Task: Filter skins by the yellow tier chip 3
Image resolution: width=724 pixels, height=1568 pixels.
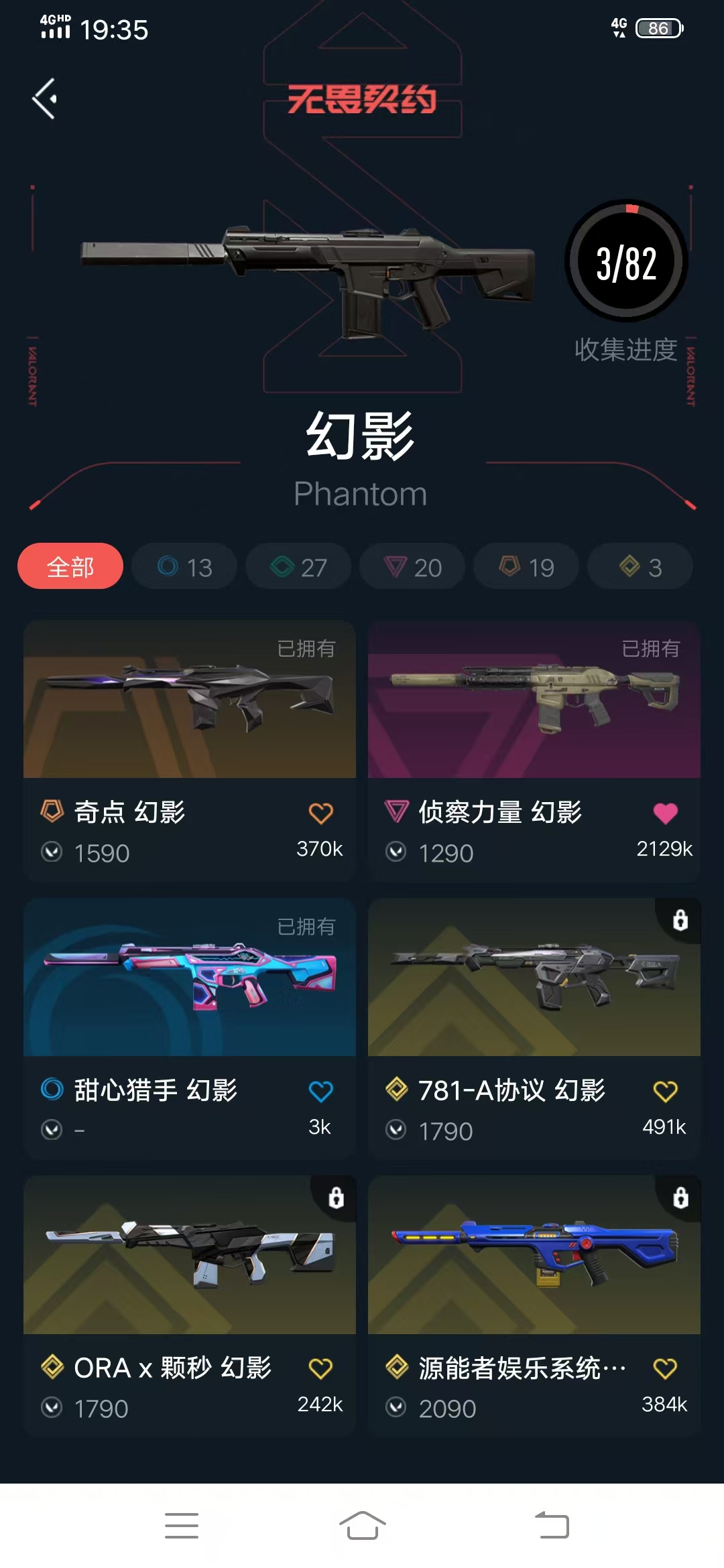Action: (x=640, y=567)
